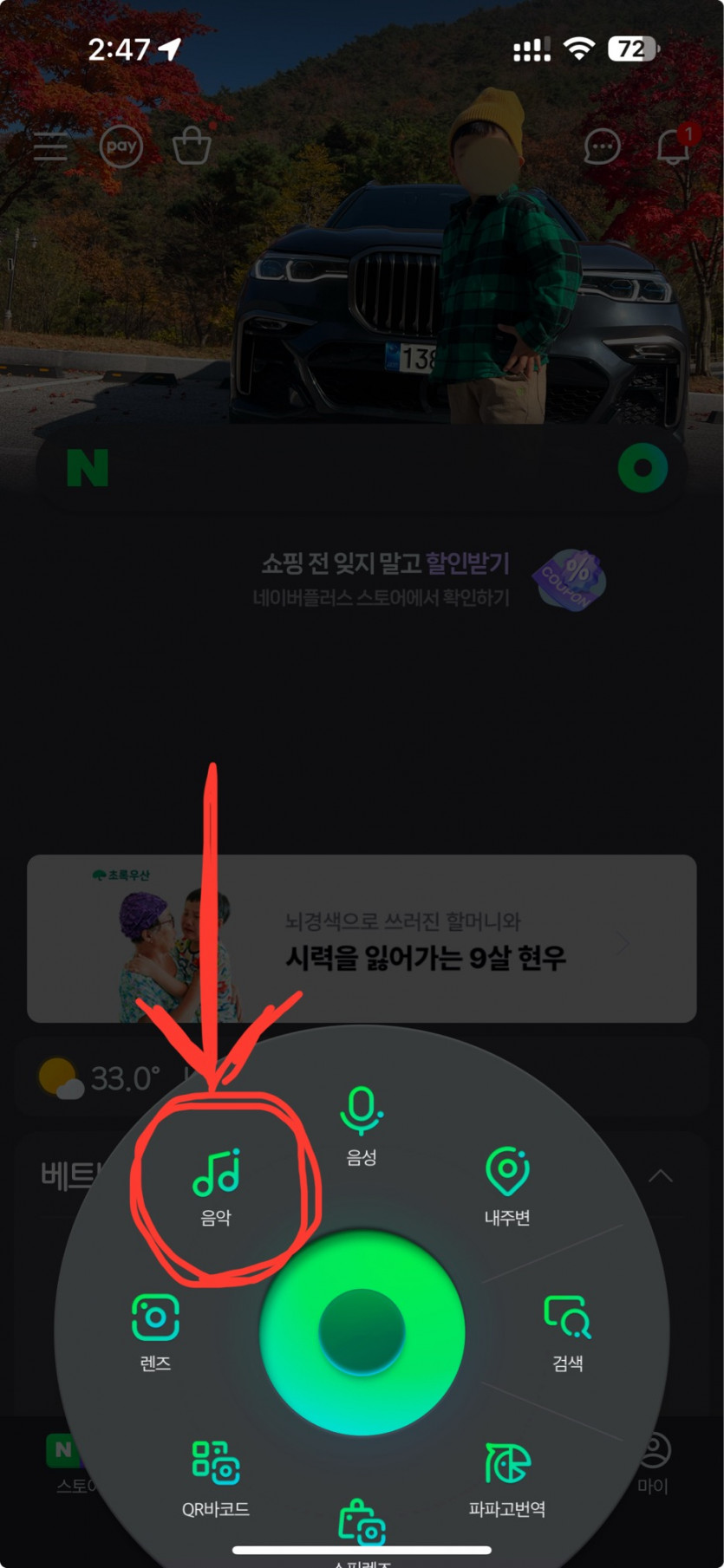Launch the QR바코드 scanner
The width and height of the screenshot is (724, 1568).
tap(216, 1475)
